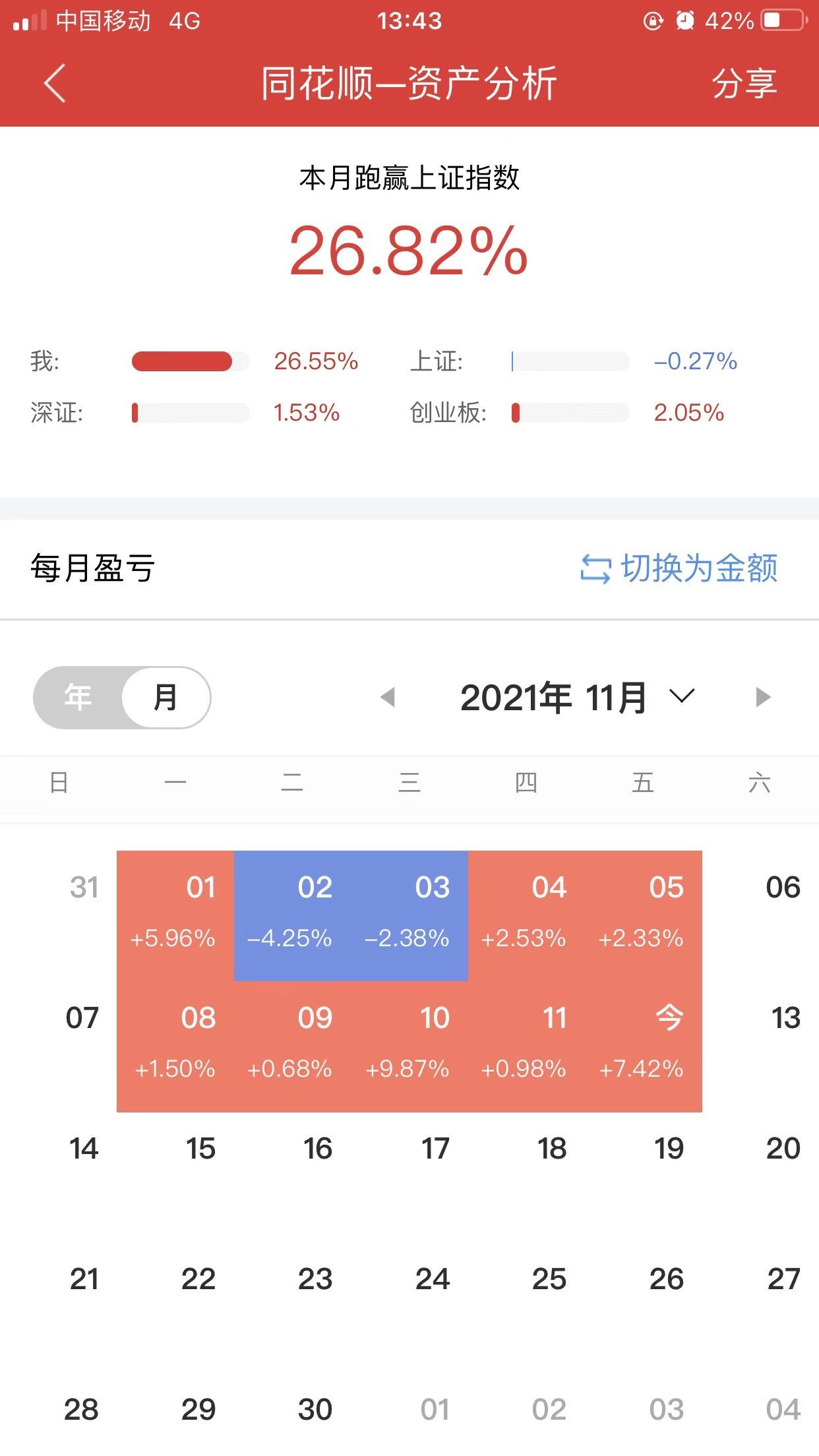Go to the next month
Viewport: 819px width, 1456px height.
pyautogui.click(x=763, y=697)
